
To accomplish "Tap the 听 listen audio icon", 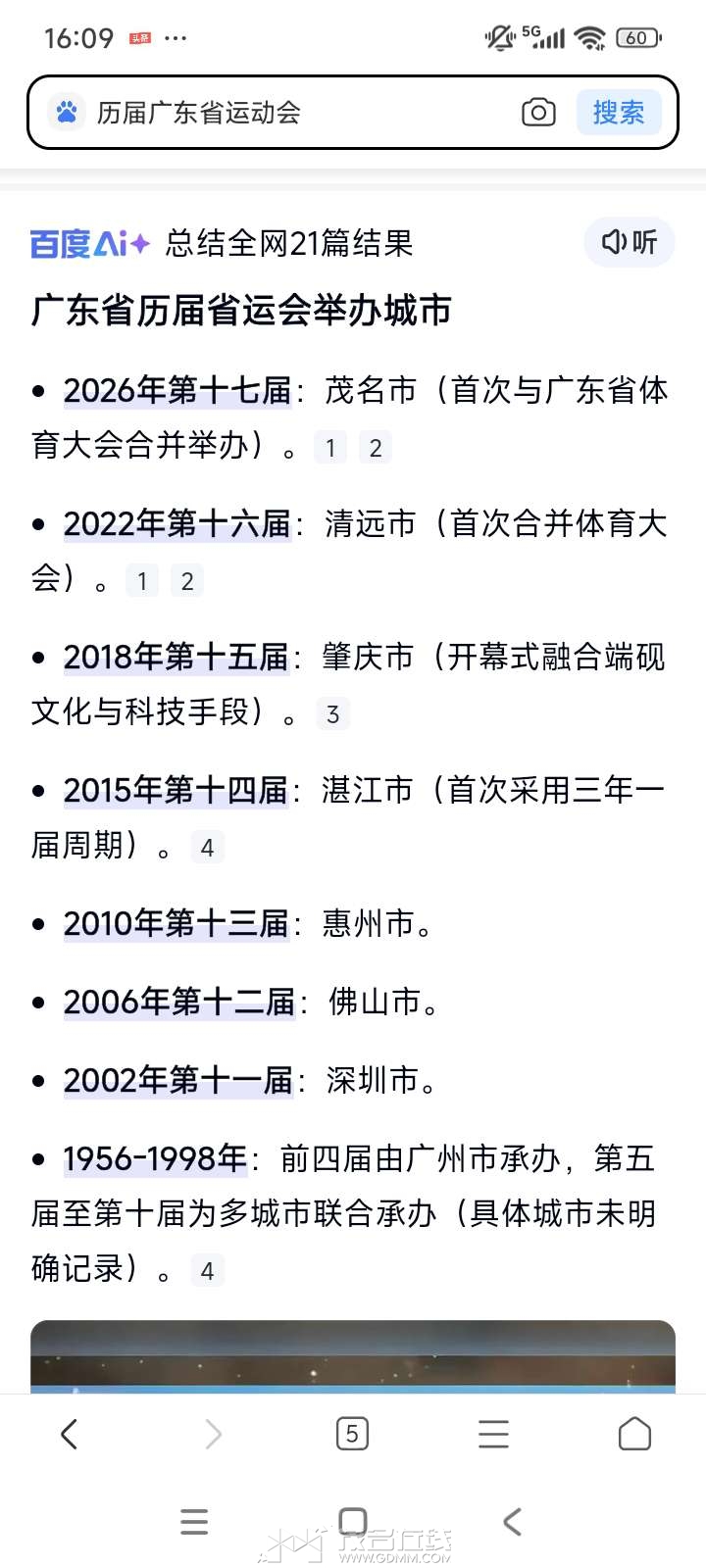I will tap(629, 242).
